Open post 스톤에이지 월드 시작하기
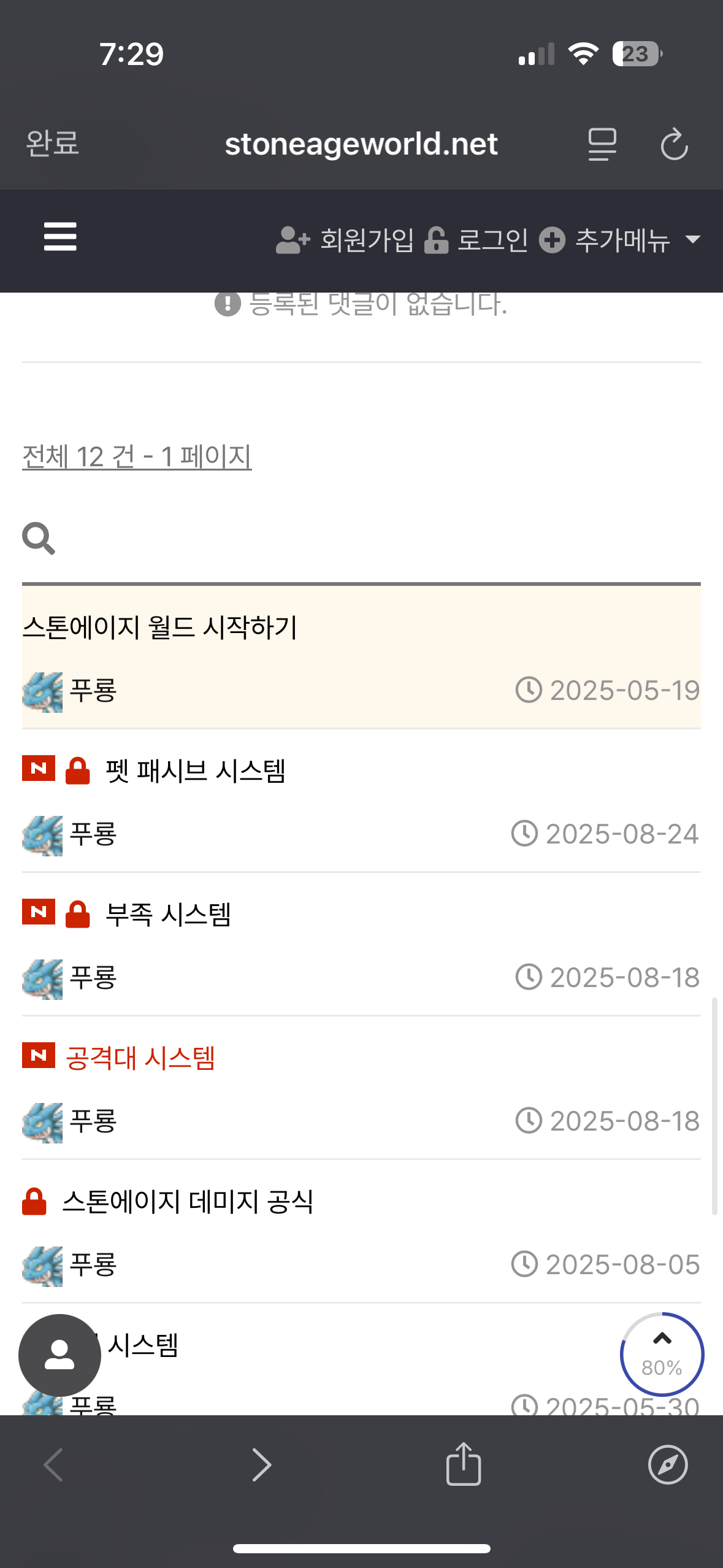The width and height of the screenshot is (723, 1568). tap(160, 627)
